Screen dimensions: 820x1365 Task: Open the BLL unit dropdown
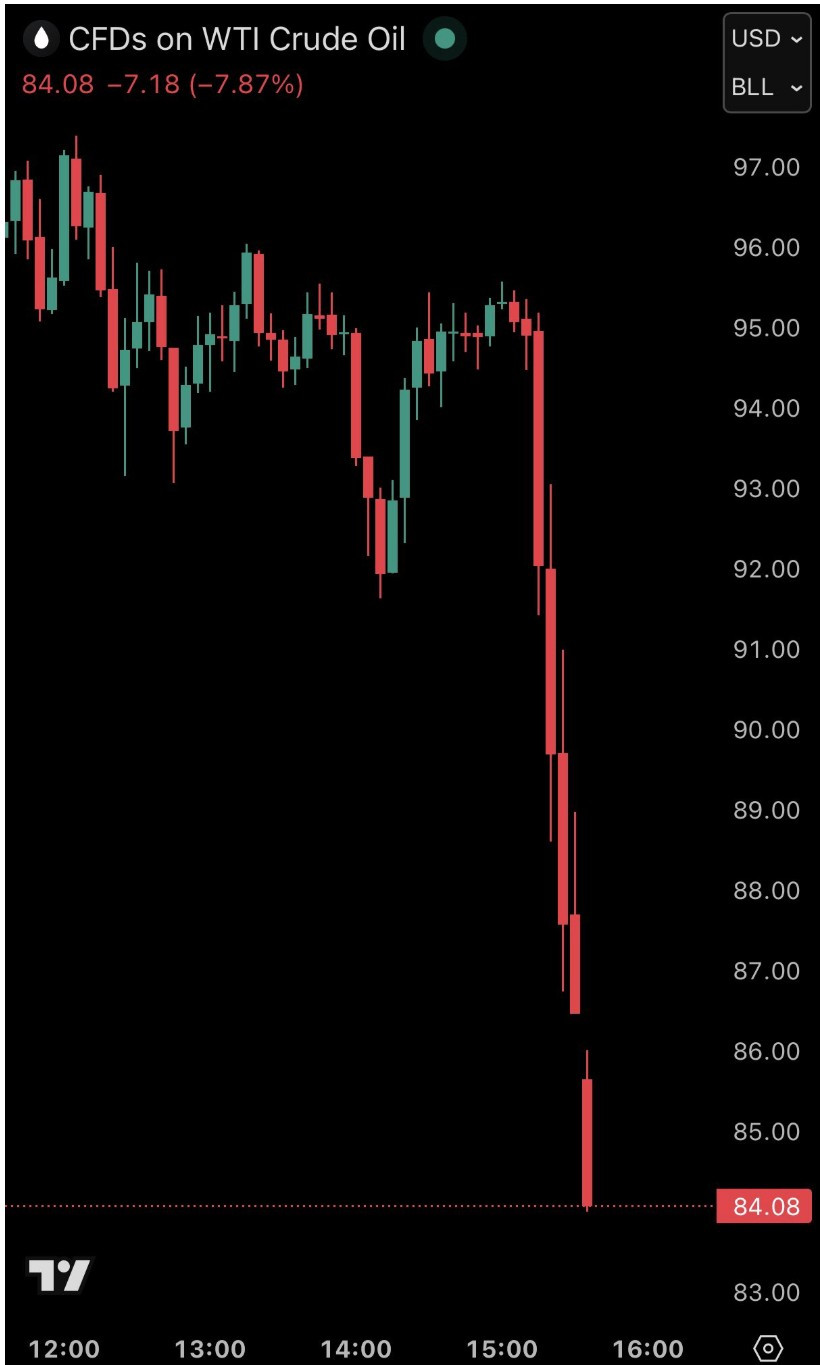click(x=766, y=87)
